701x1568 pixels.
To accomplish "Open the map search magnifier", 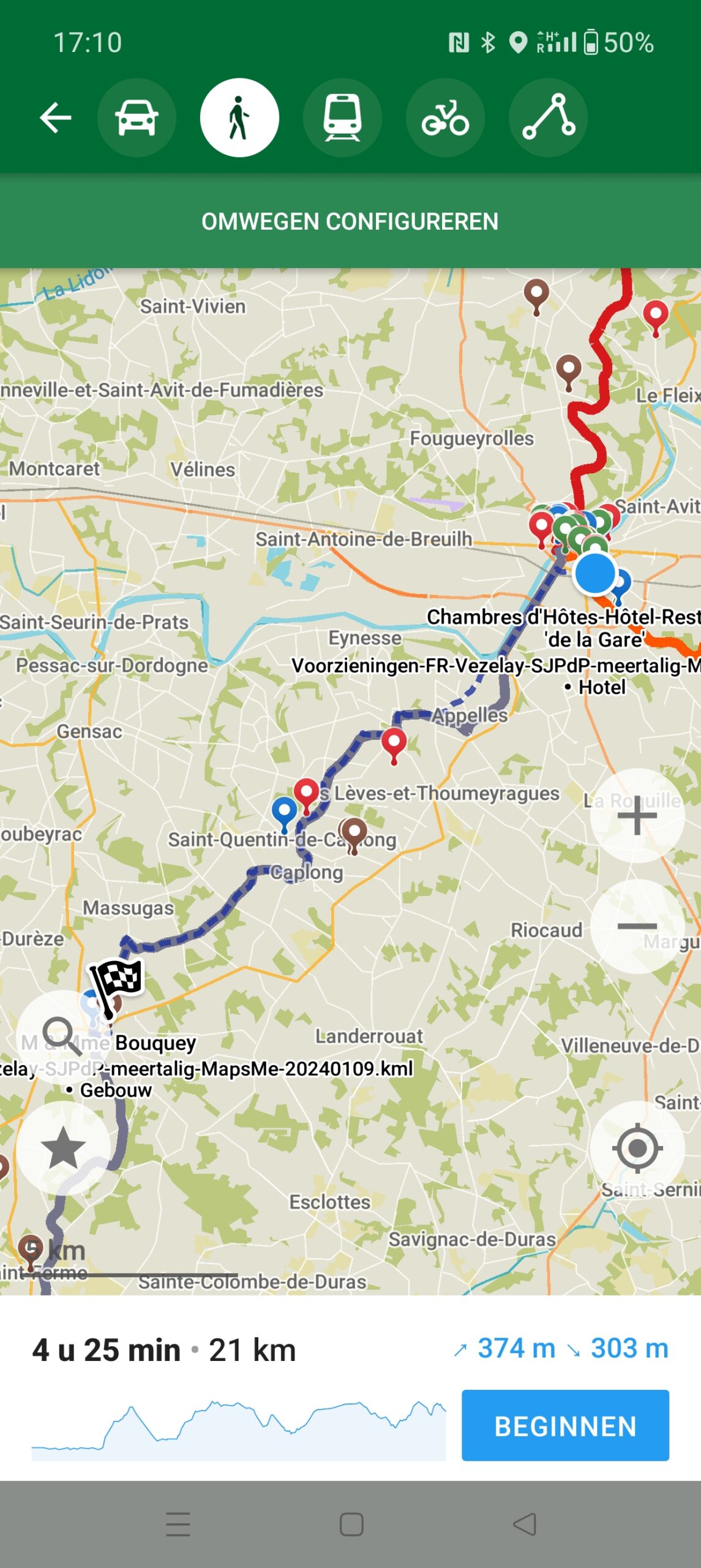I will tap(62, 1036).
